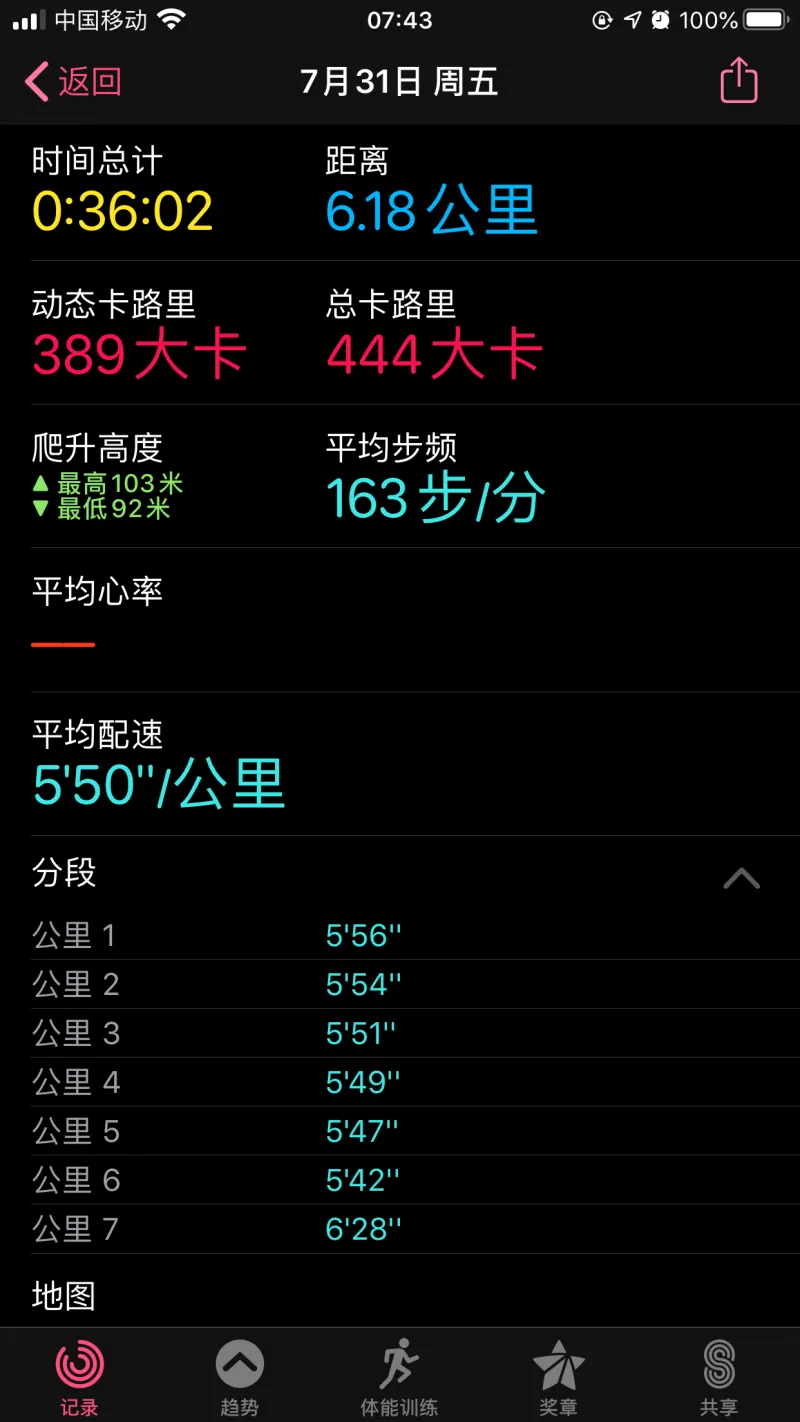
Task: Switch to the 共享 sharing tab
Action: pos(719,1378)
